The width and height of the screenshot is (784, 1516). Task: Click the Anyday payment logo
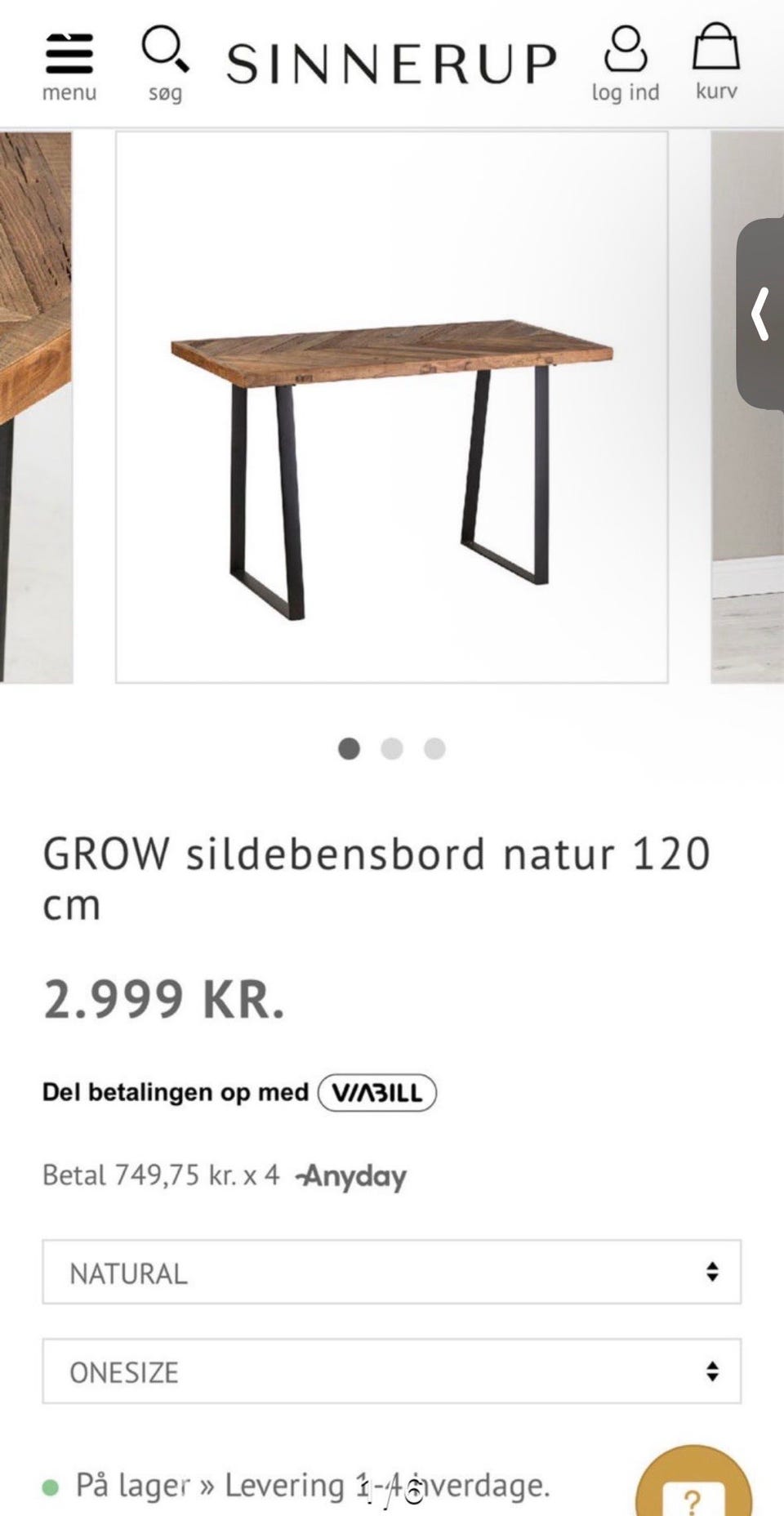(x=353, y=1176)
